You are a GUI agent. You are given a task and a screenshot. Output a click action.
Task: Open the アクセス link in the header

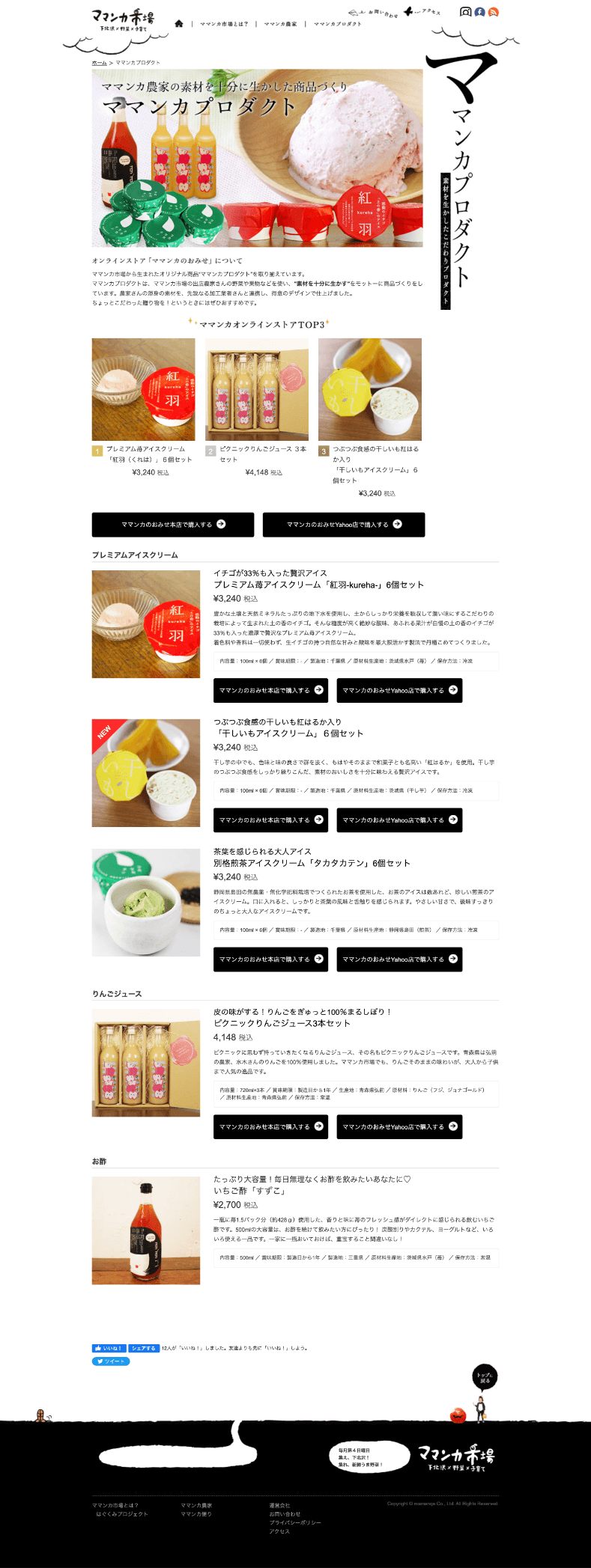(x=423, y=12)
